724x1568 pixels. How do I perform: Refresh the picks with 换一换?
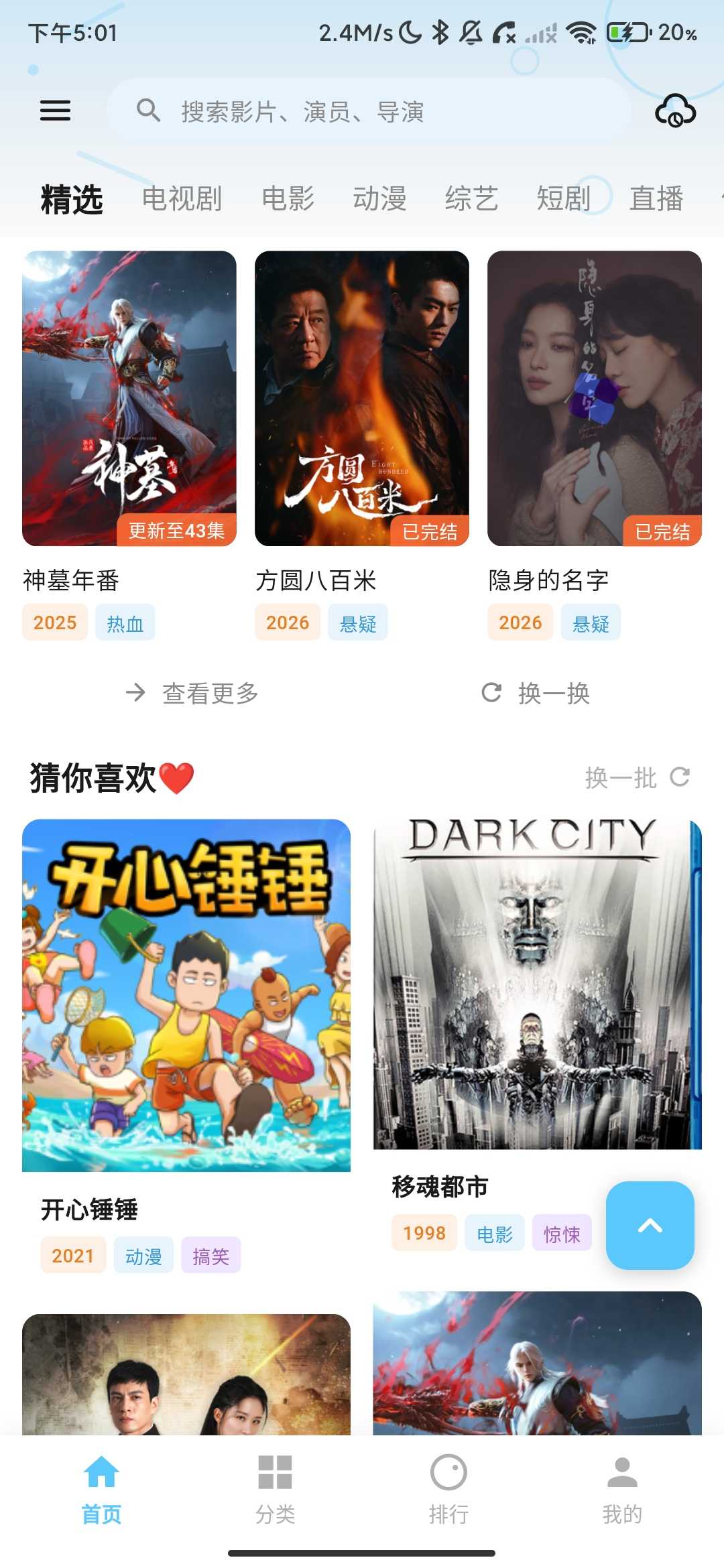pyautogui.click(x=536, y=693)
